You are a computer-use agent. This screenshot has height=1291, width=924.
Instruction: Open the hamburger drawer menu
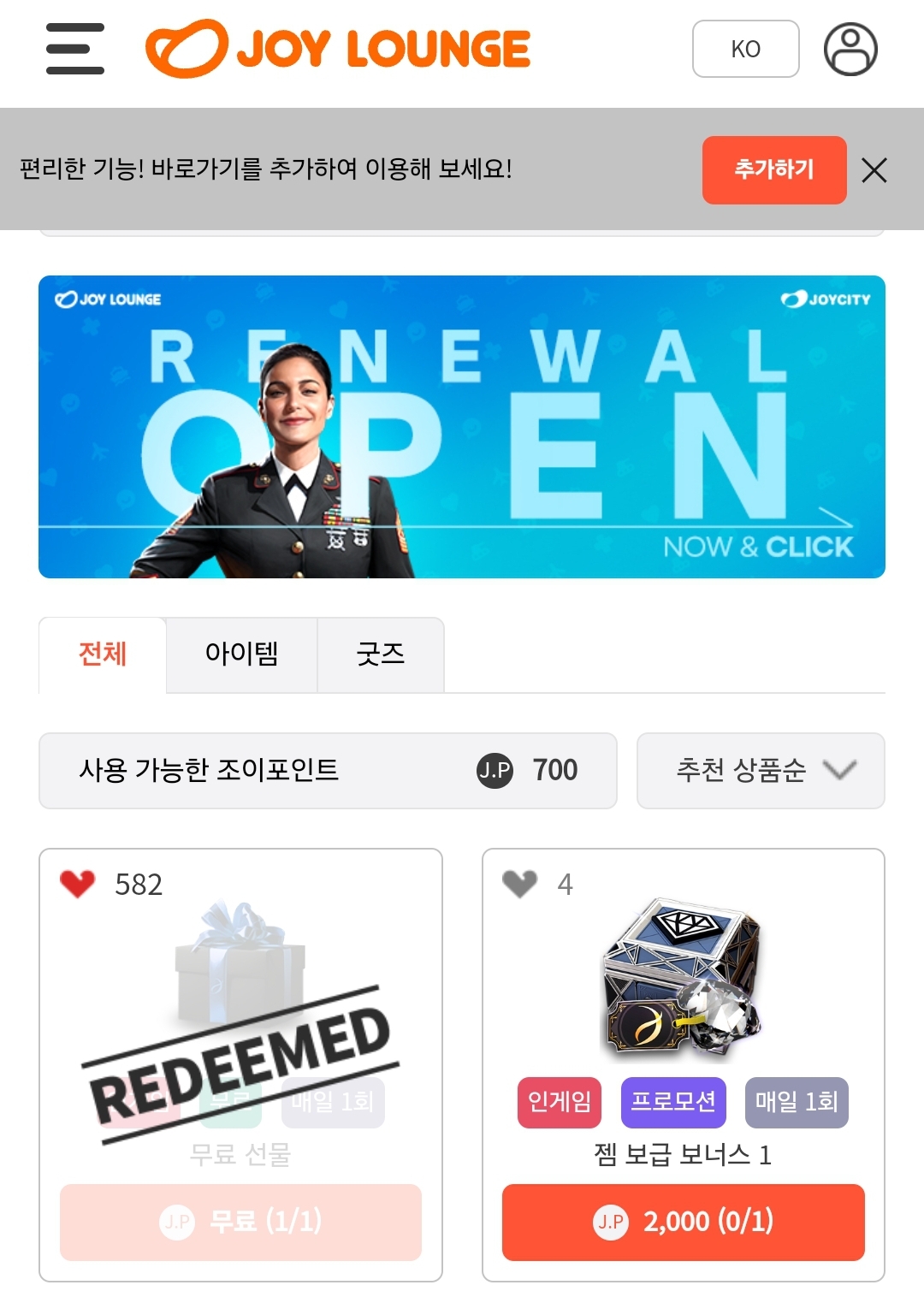75,49
